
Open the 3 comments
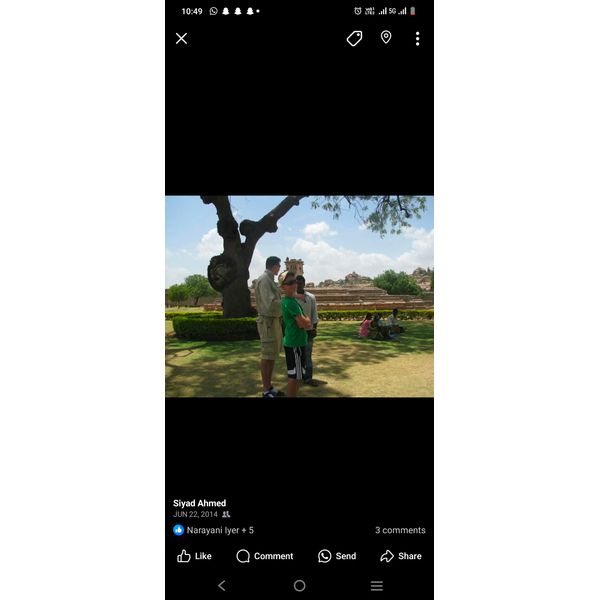400,530
